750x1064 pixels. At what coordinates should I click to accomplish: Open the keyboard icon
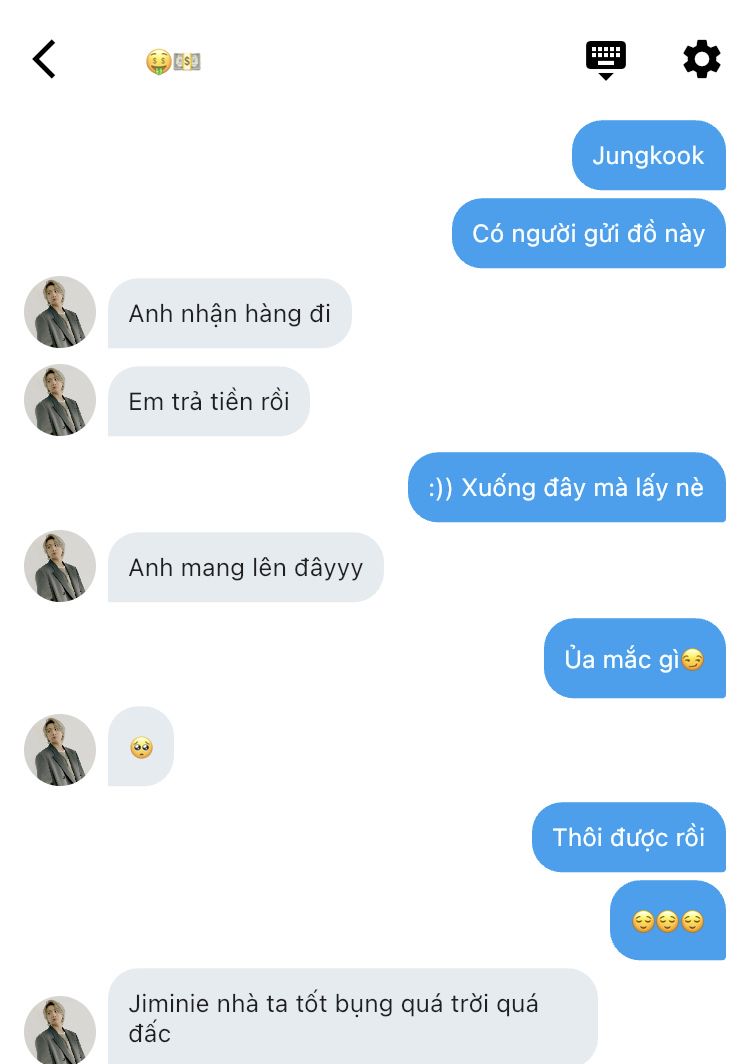pos(605,59)
